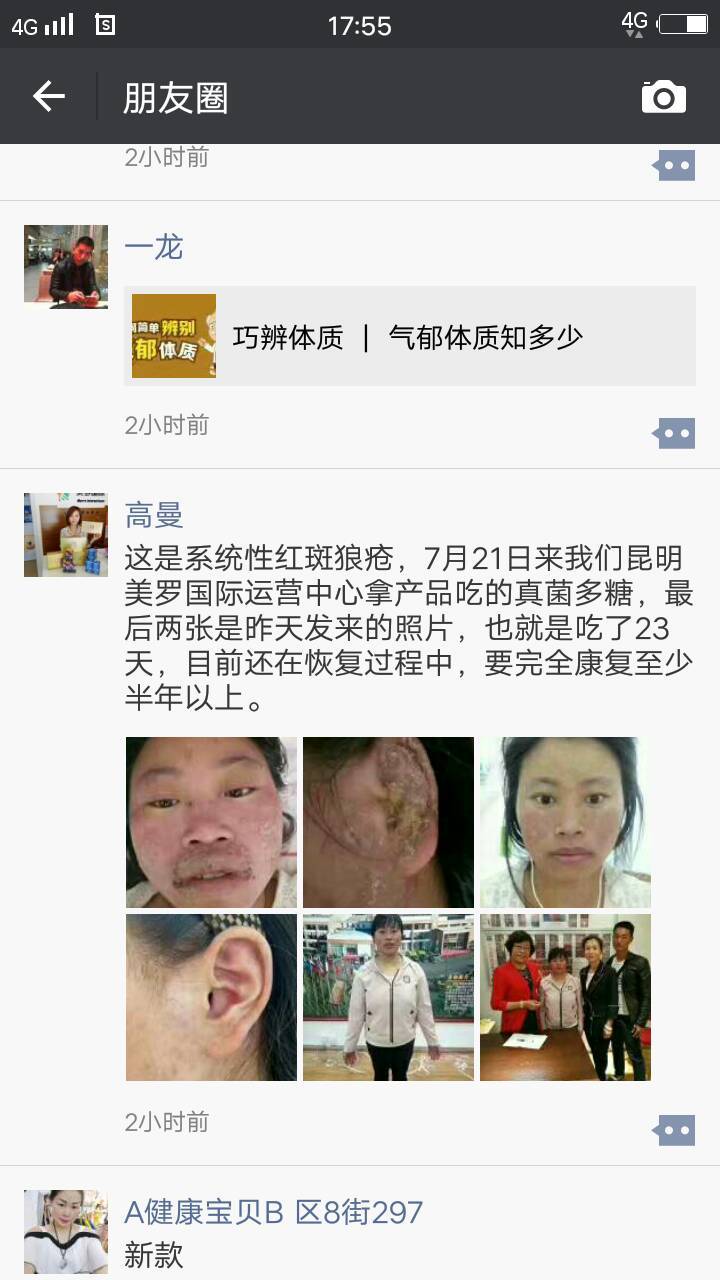Open 一龙's profile picture
This screenshot has height=1280, width=720.
(x=66, y=265)
